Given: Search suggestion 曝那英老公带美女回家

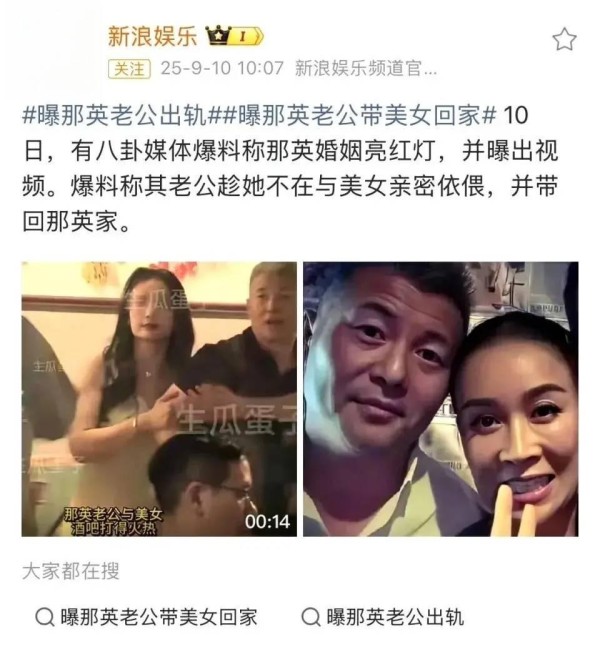Looking at the screenshot, I should coord(146,616).
